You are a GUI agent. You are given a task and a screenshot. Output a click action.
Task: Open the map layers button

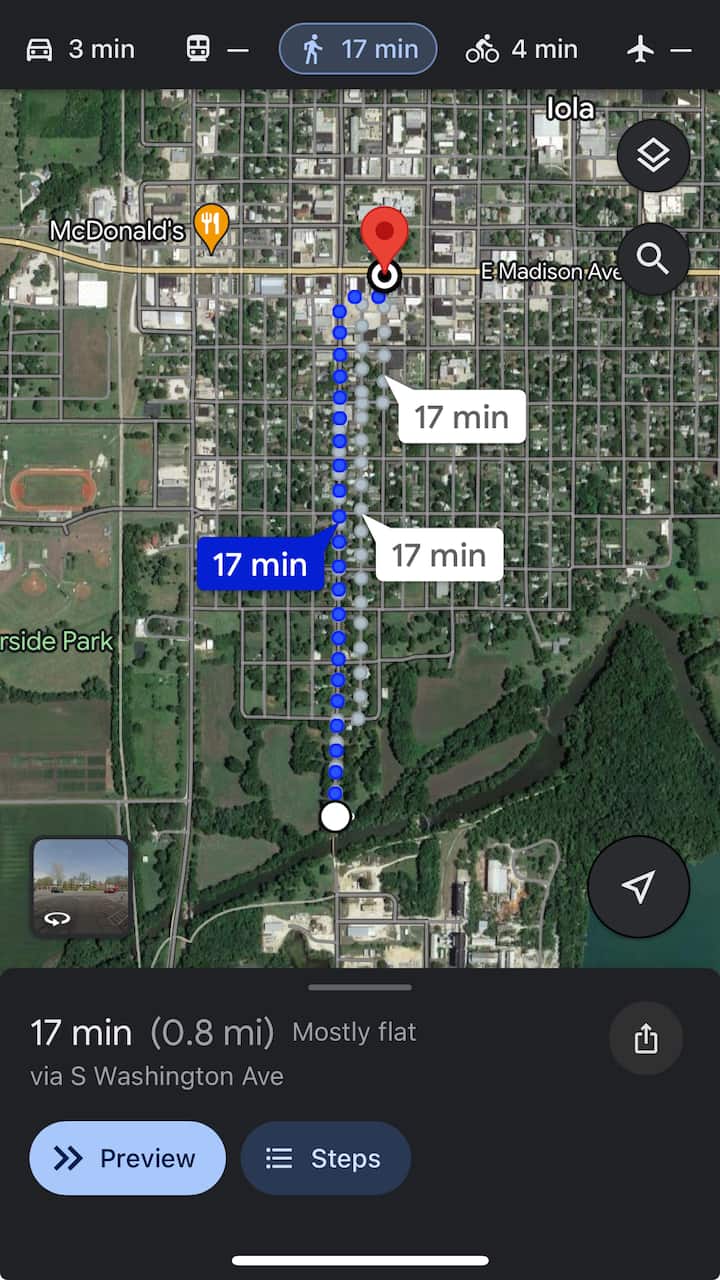click(653, 156)
